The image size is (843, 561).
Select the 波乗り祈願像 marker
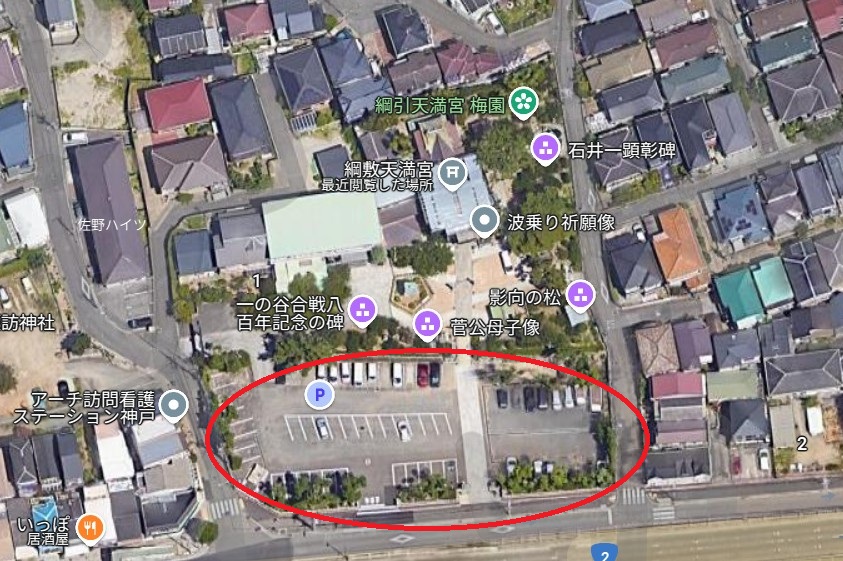(x=485, y=219)
